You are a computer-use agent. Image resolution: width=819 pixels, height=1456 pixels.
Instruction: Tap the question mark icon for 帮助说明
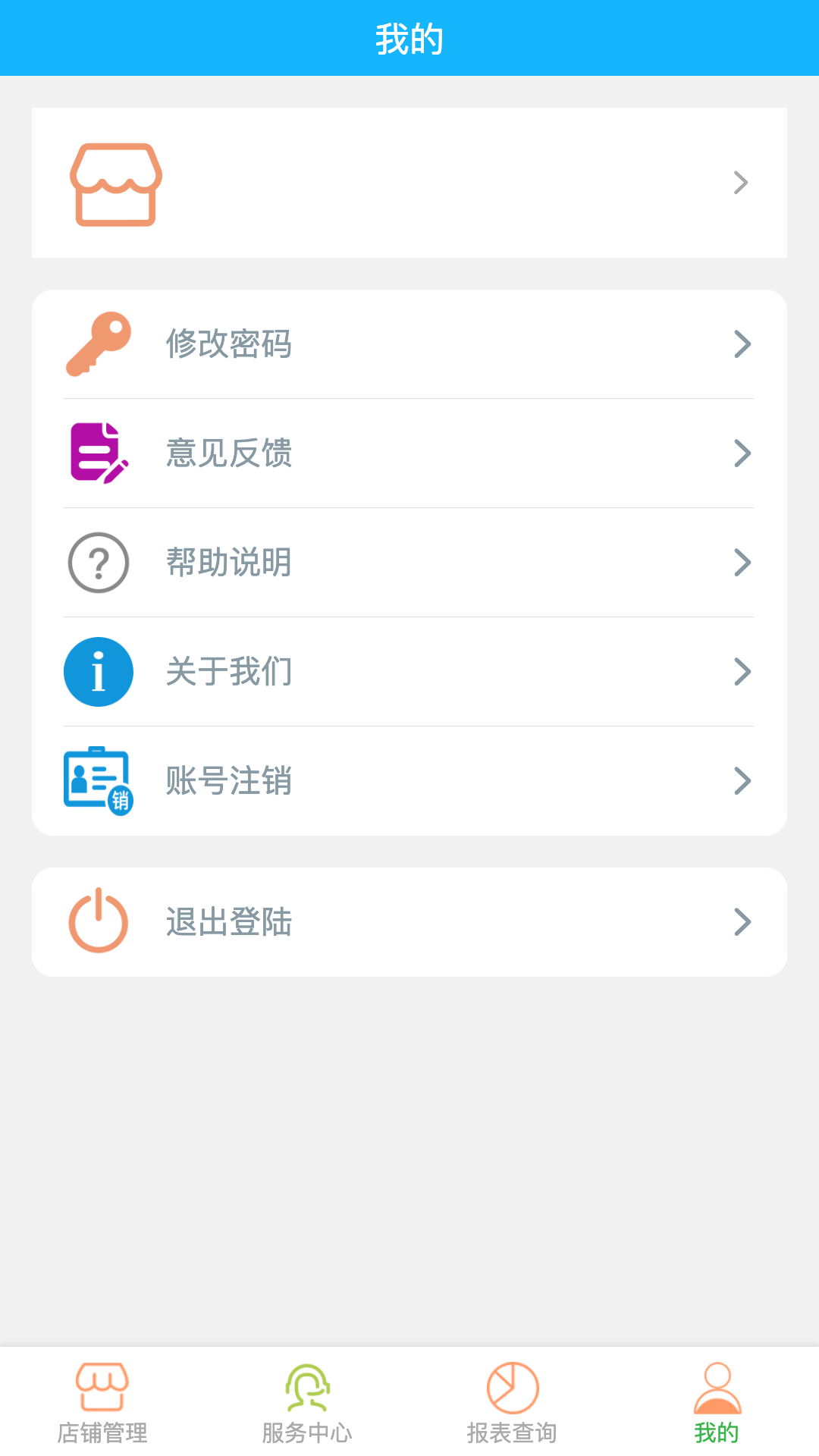coord(99,562)
